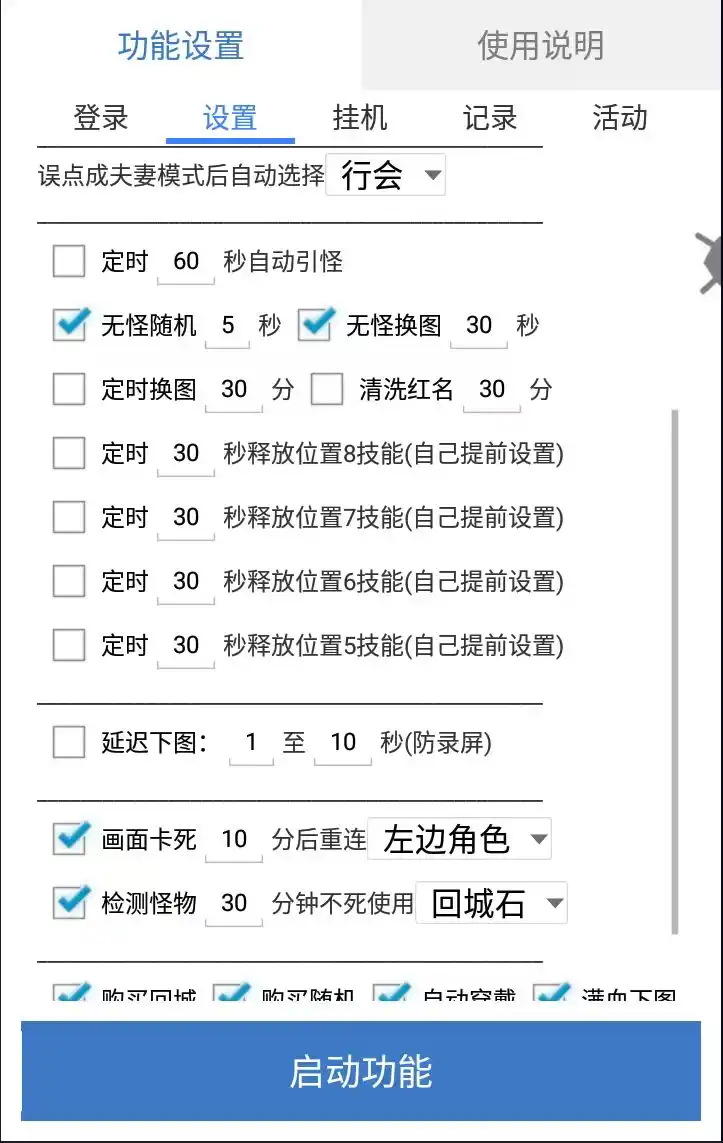
Task: Go to the 活动 tab
Action: point(620,118)
